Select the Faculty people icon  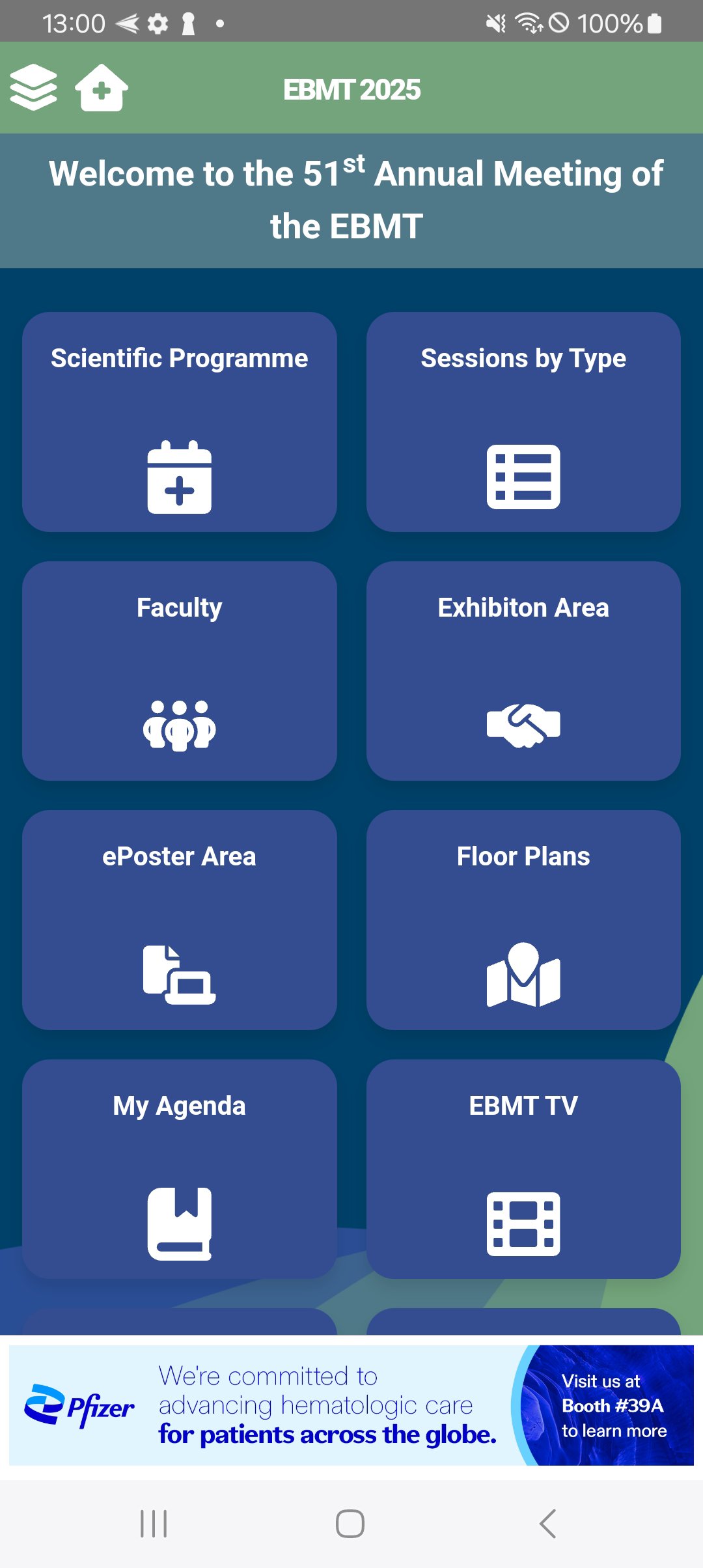(x=179, y=725)
